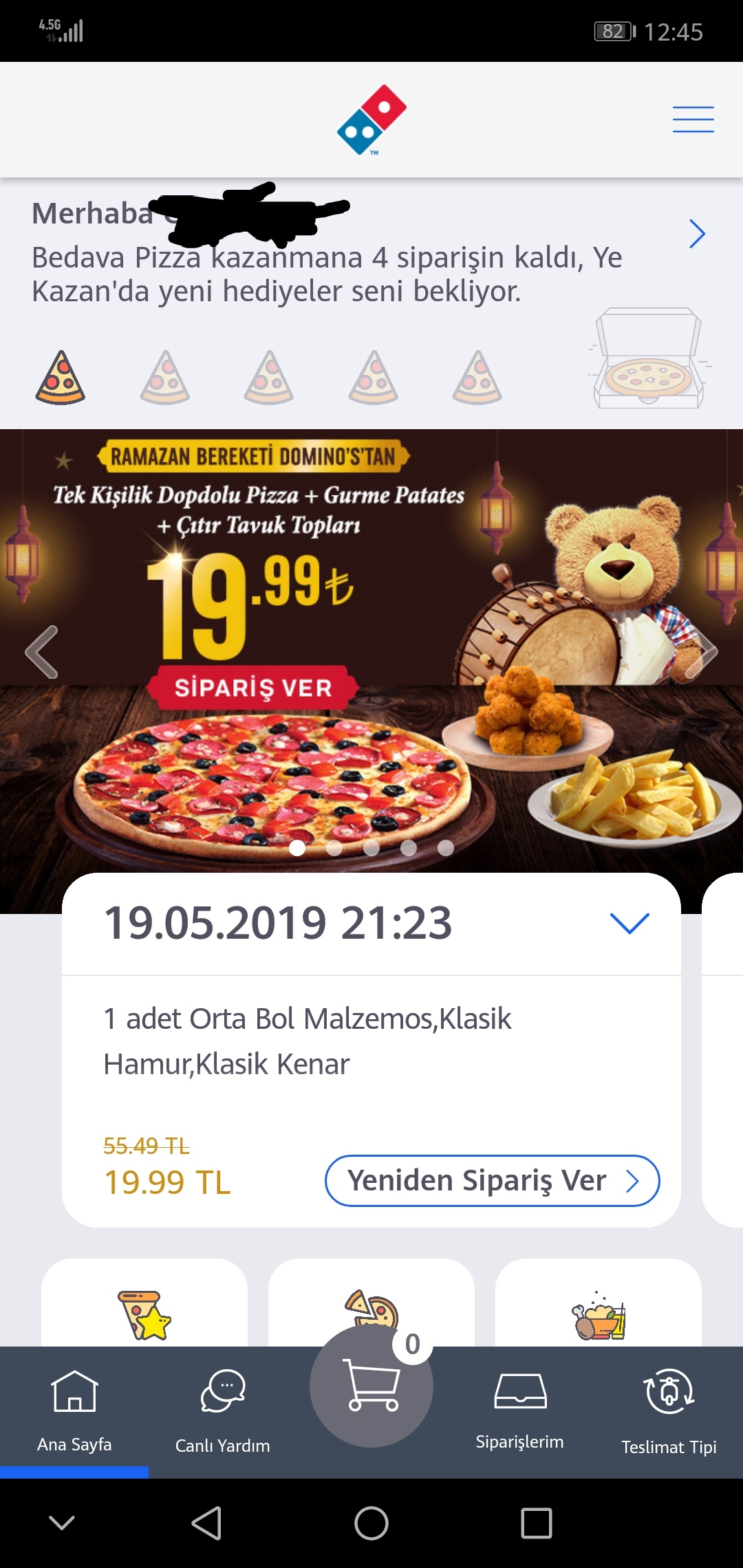The height and width of the screenshot is (1568, 743).
Task: Open Canlı Yardım chat
Action: pyautogui.click(x=222, y=1411)
